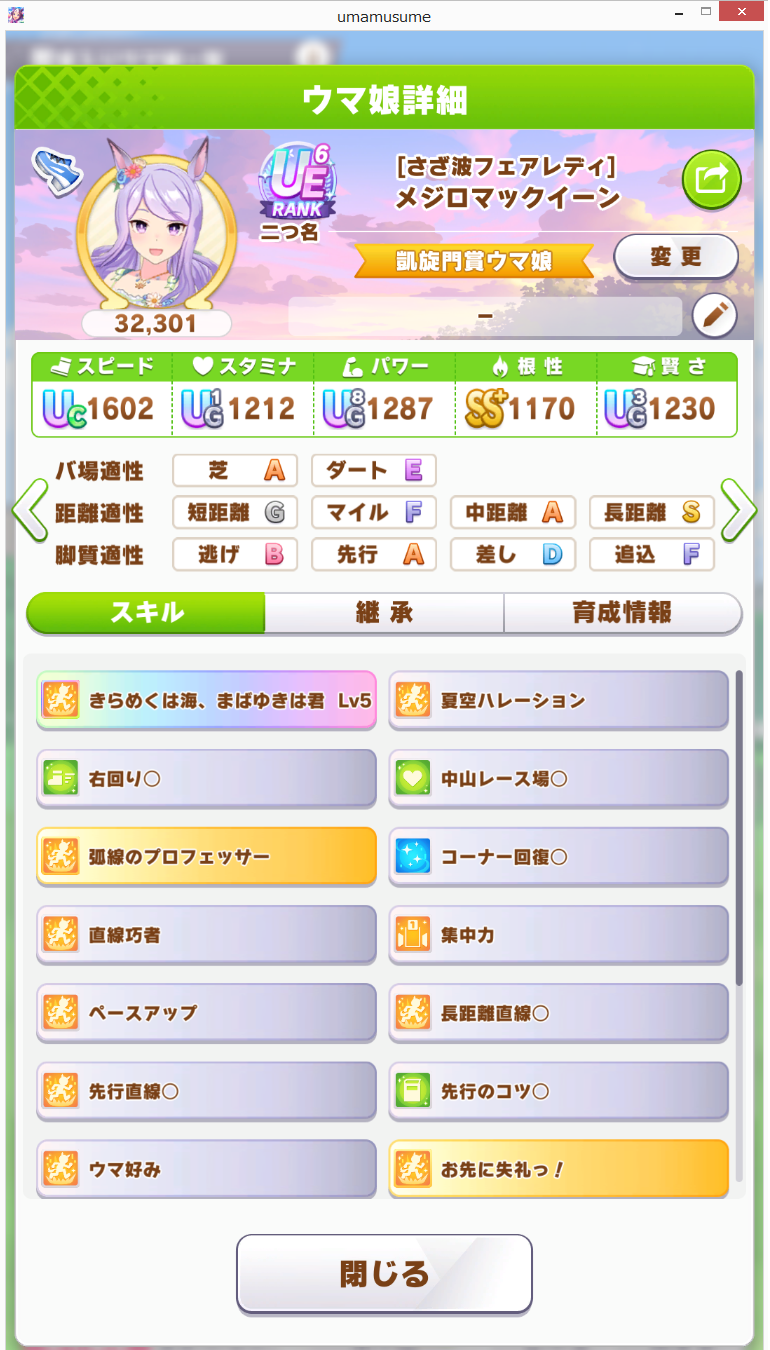Select the スキル tab
Viewport: 770px width, 1350px height.
(x=146, y=613)
